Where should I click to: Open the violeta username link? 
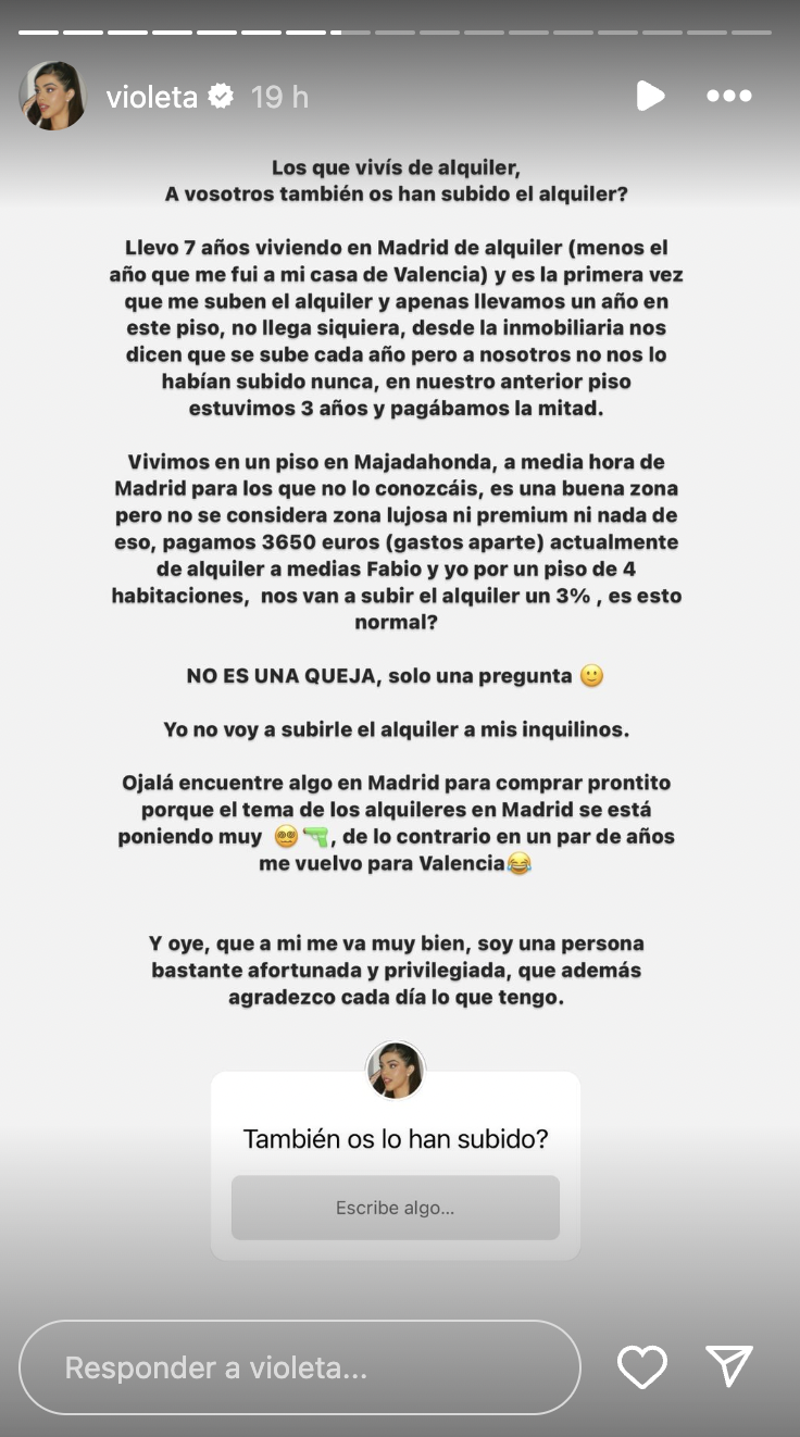pos(152,97)
